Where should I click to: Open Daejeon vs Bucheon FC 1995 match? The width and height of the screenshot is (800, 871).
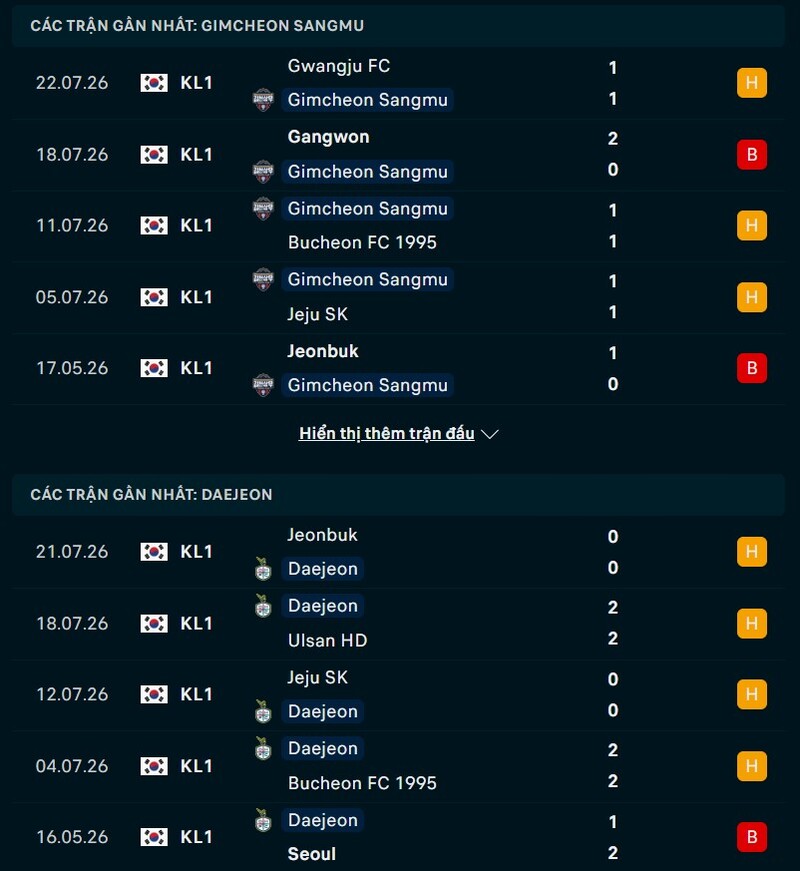click(x=398, y=766)
